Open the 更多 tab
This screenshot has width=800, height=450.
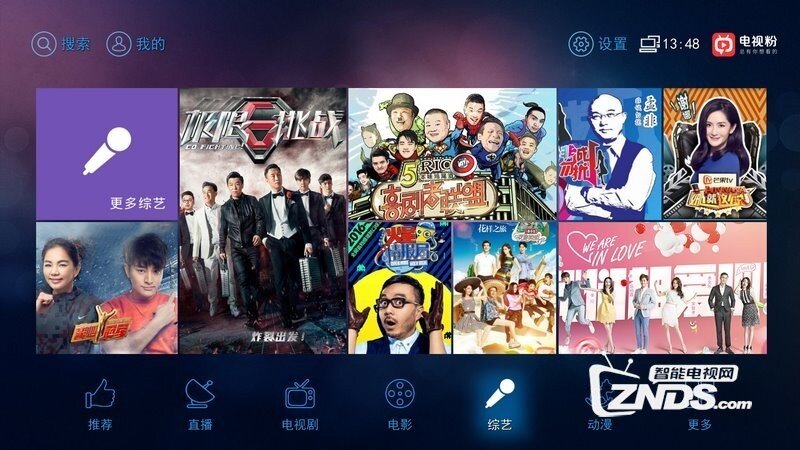tap(700, 424)
